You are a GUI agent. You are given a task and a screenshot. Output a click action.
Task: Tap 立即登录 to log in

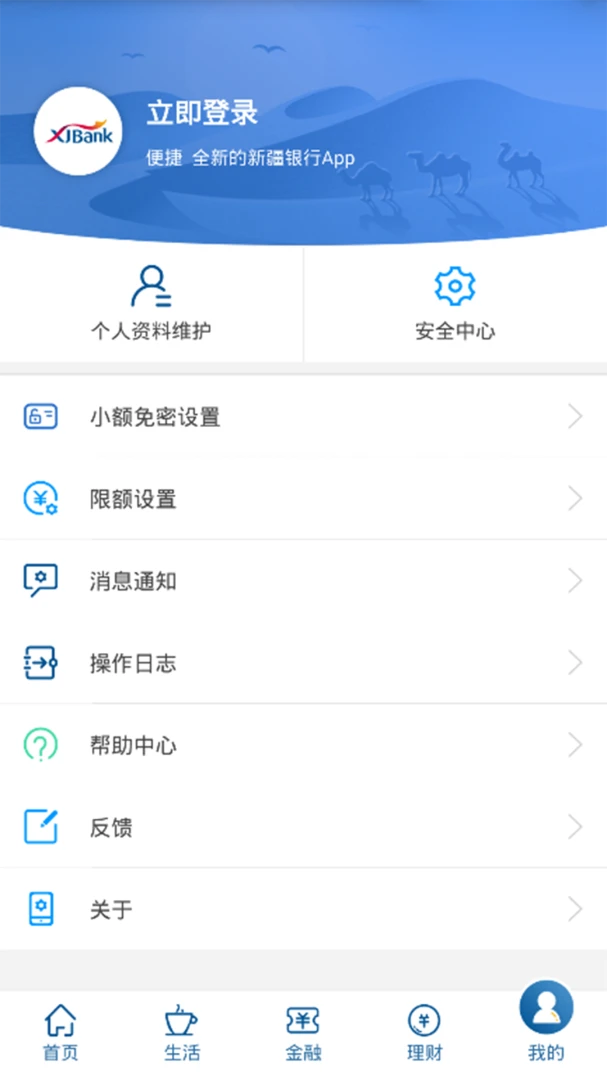(x=203, y=113)
